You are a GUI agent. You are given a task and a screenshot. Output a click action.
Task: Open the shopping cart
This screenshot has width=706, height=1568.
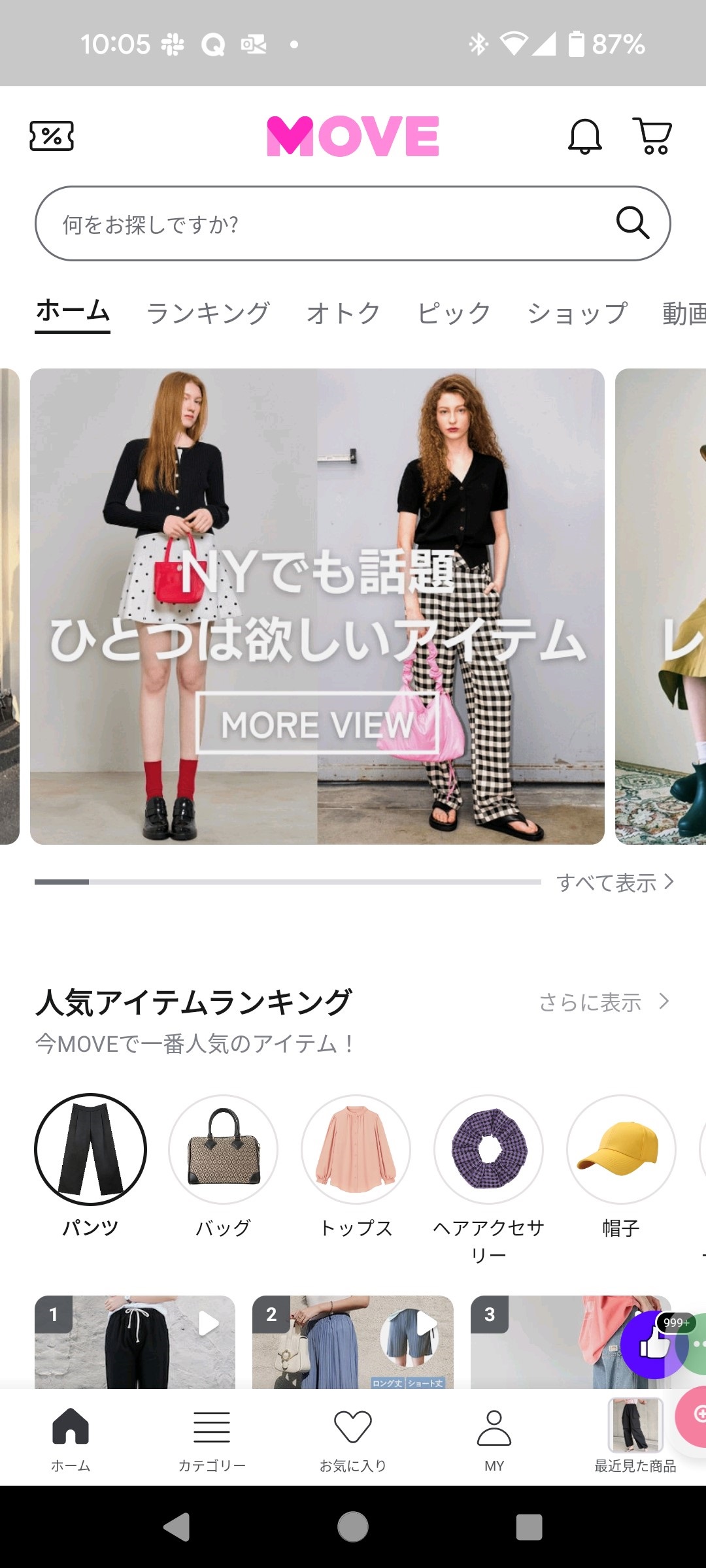[652, 136]
